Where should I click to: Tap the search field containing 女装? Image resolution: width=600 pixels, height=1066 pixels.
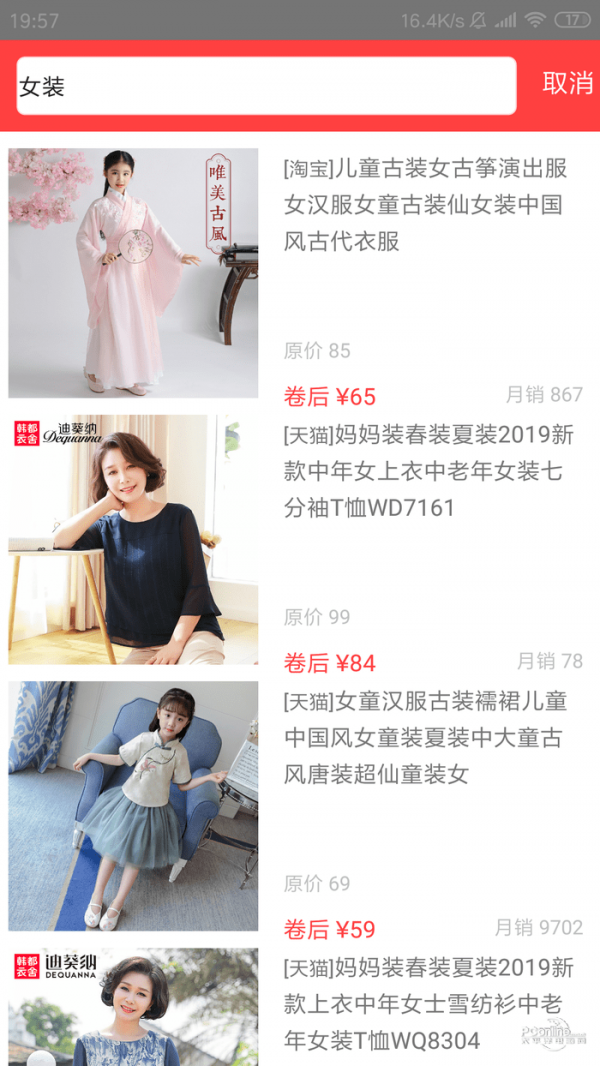pos(266,86)
